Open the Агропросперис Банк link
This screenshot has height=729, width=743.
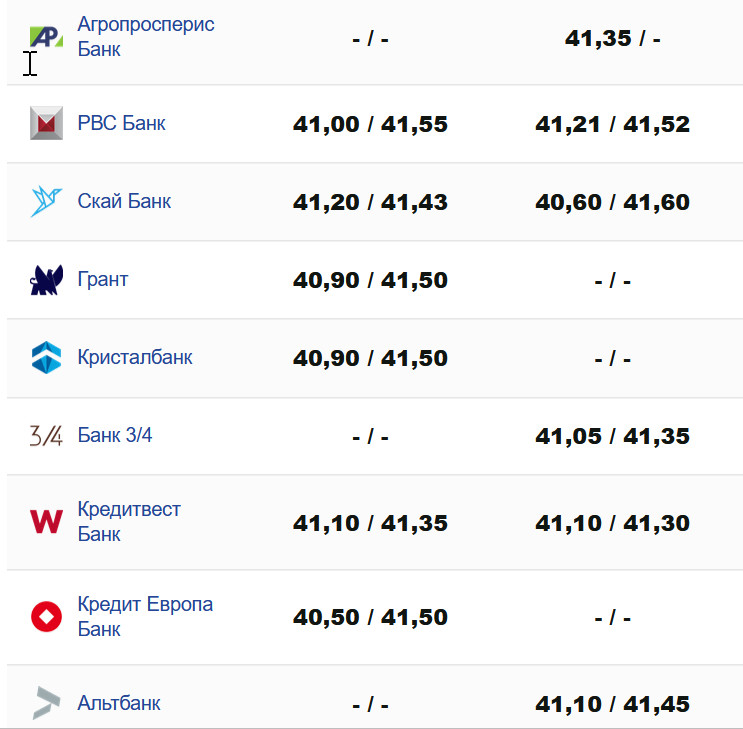(145, 37)
